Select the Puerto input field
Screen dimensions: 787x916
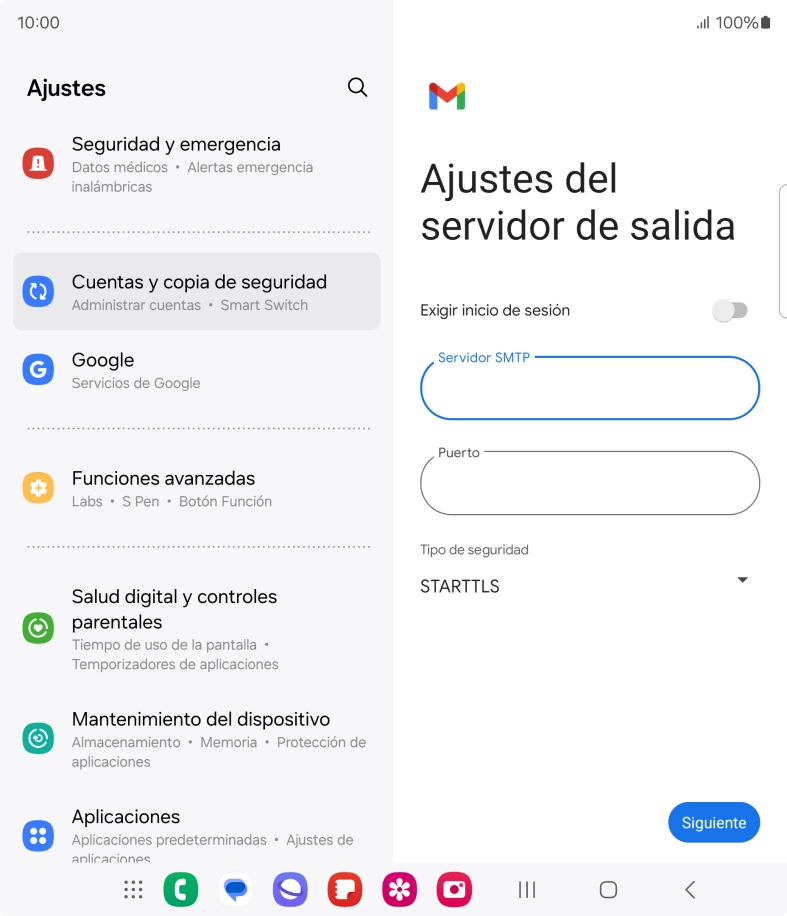(589, 483)
